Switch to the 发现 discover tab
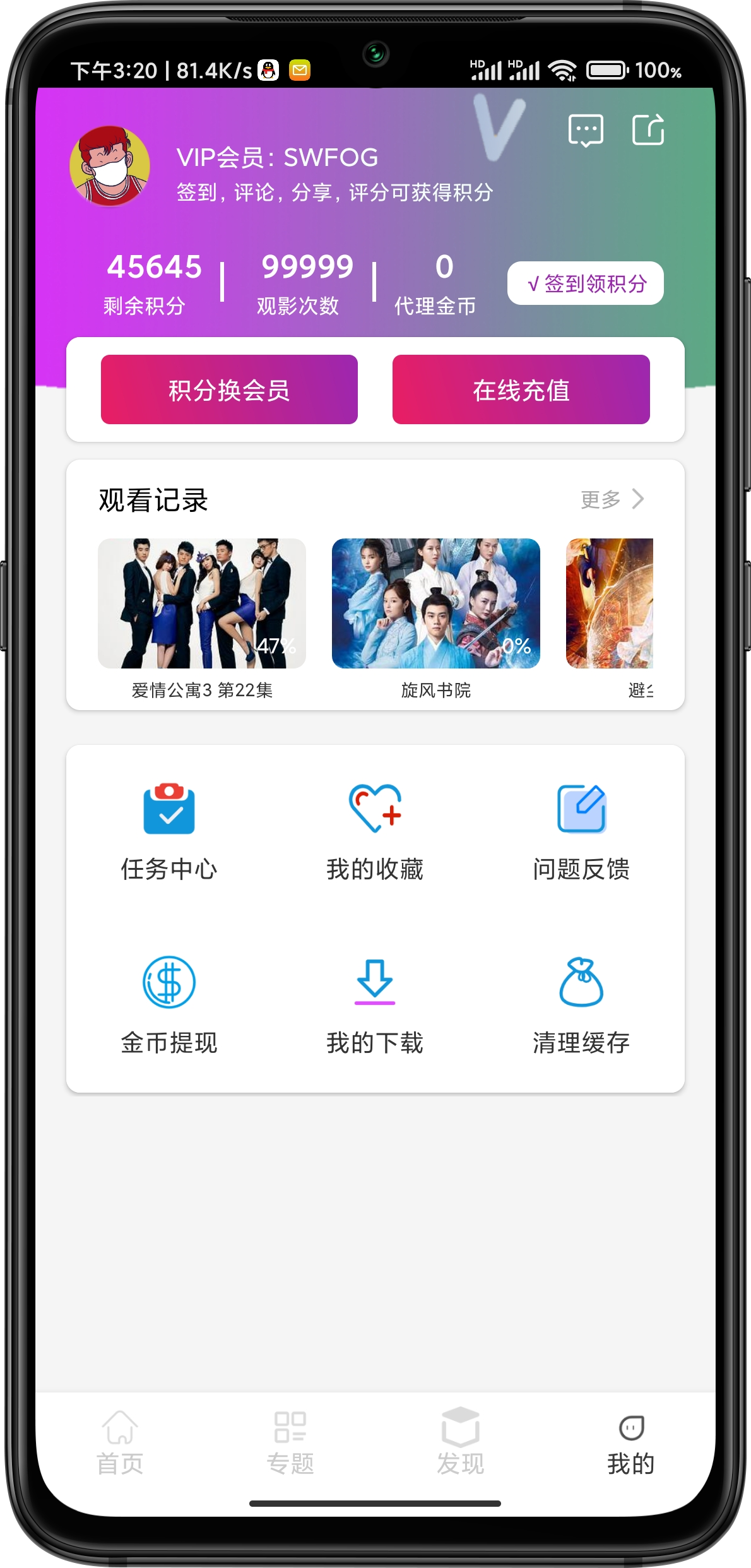Image resolution: width=751 pixels, height=1568 pixels. (x=460, y=1442)
